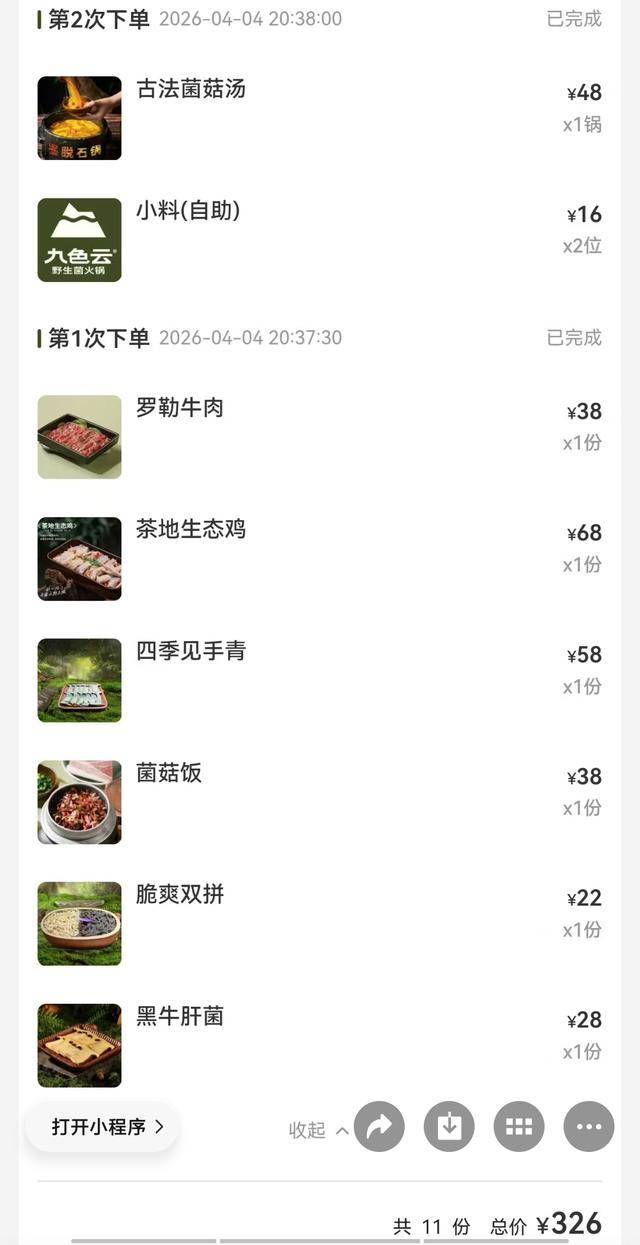
Task: Share this order with the arrow icon
Action: [x=379, y=1127]
